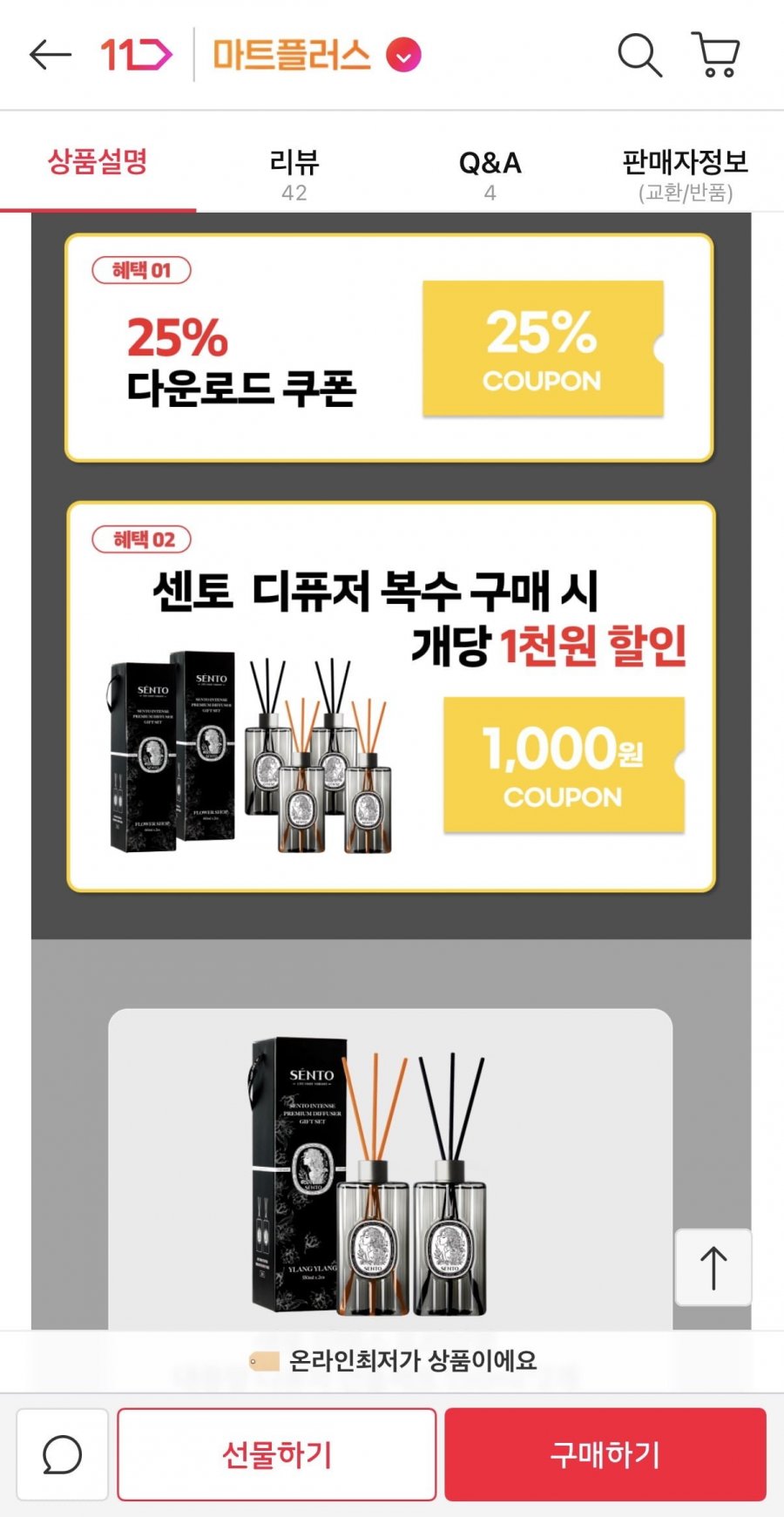Screen dimensions: 784x1517
Task: View the shopping cart
Action: pyautogui.click(x=716, y=55)
